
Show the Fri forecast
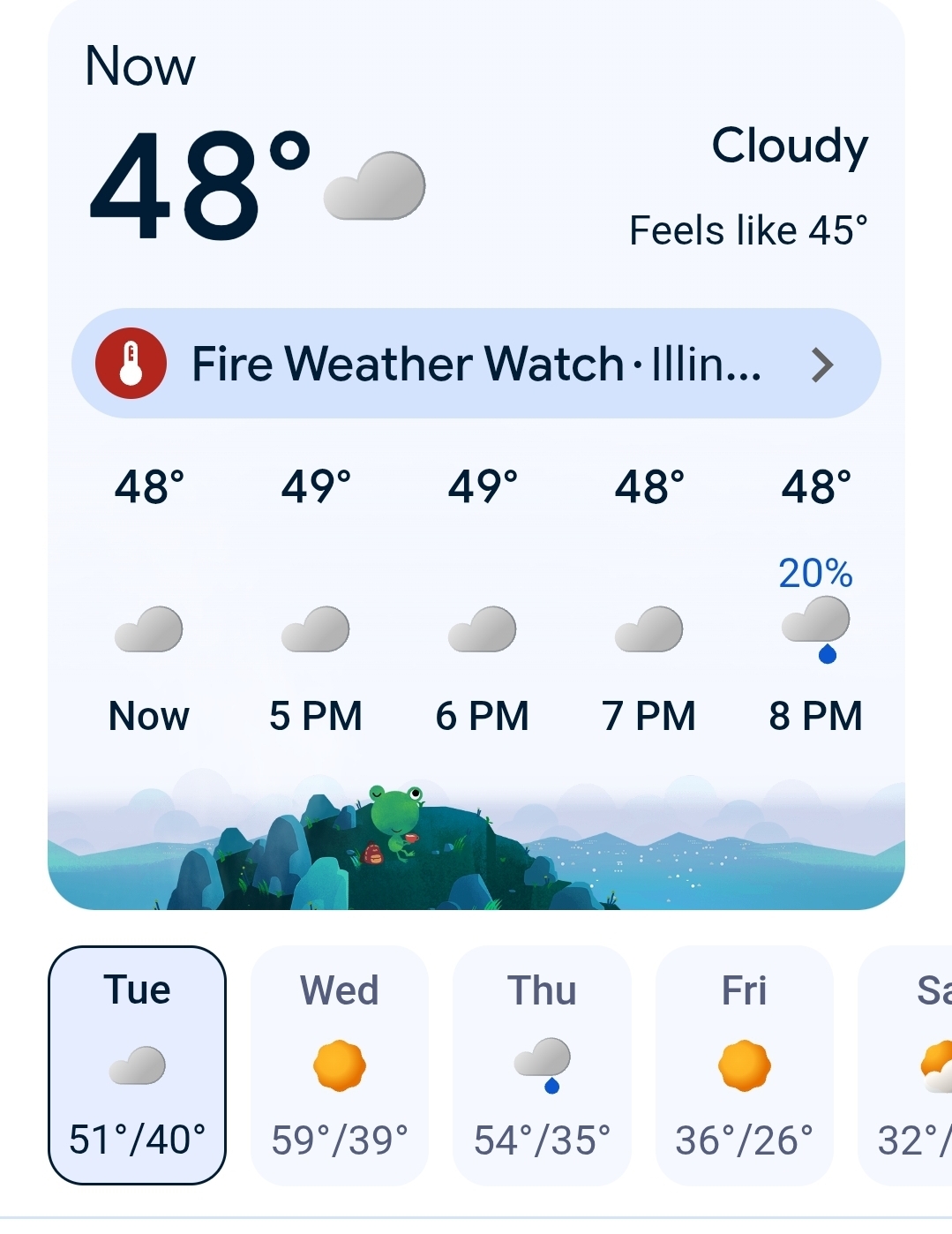744,1065
